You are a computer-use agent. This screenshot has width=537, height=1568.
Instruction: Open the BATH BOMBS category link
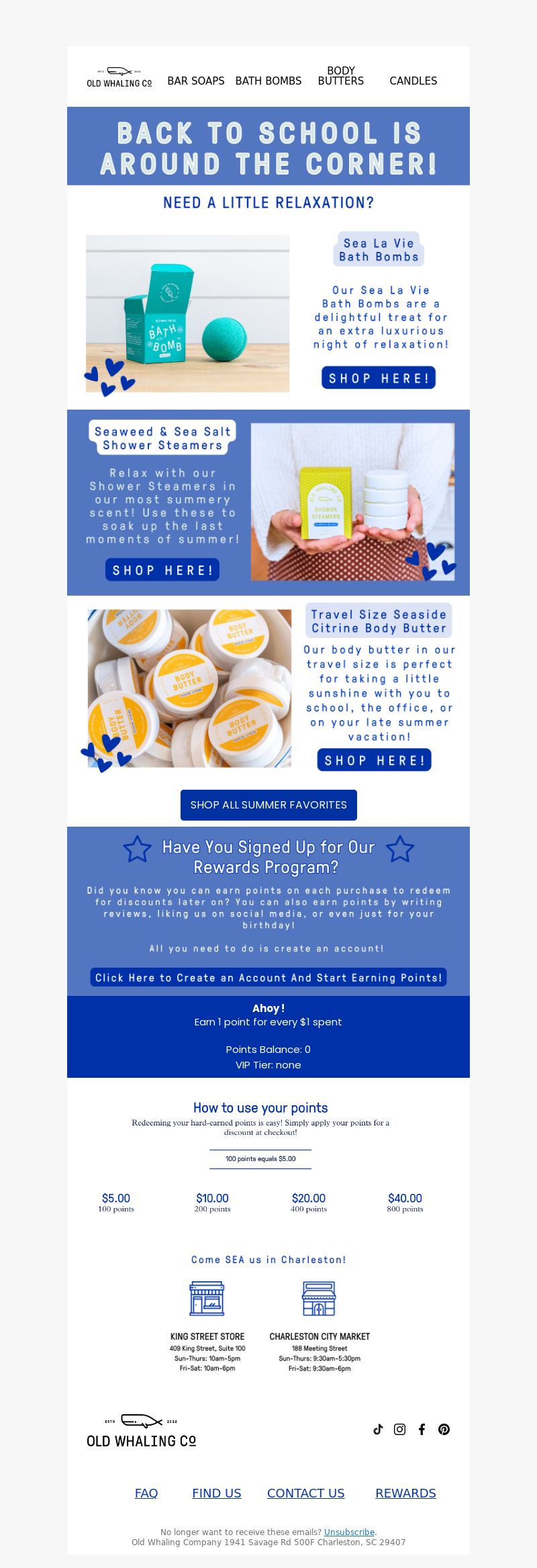pos(268,81)
